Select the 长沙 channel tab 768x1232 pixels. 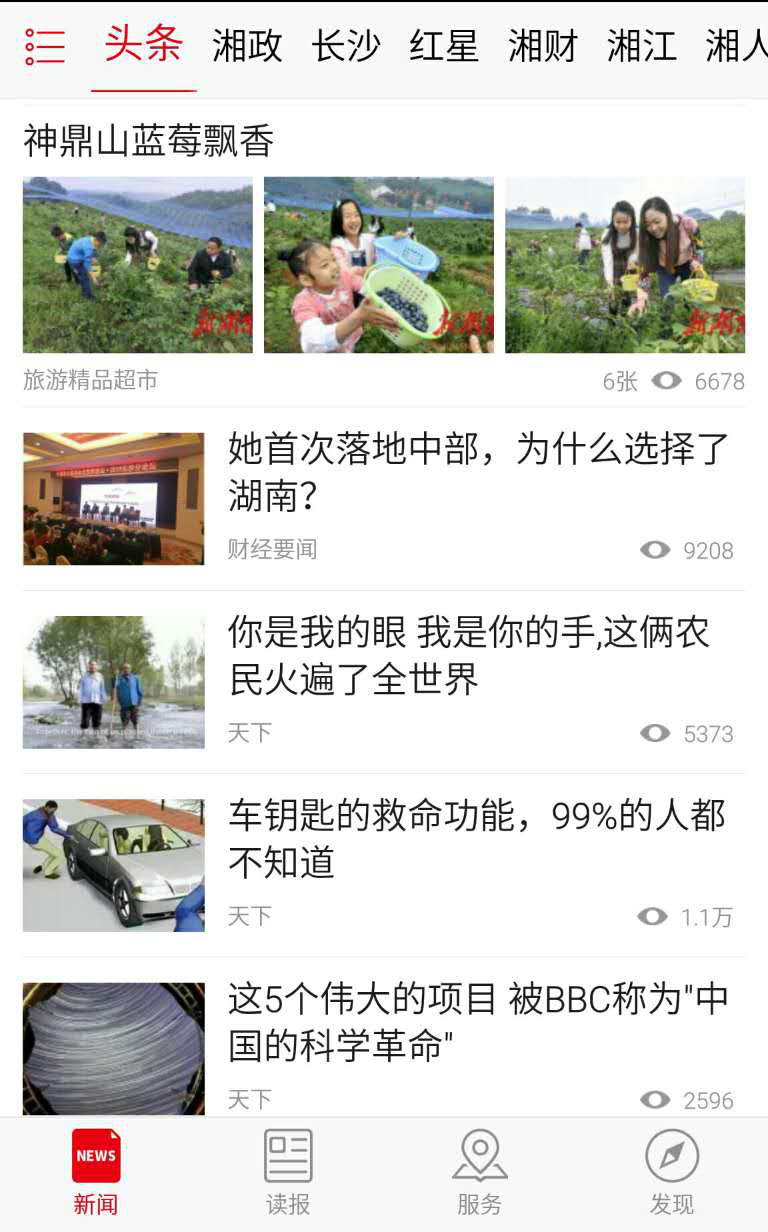coord(346,47)
